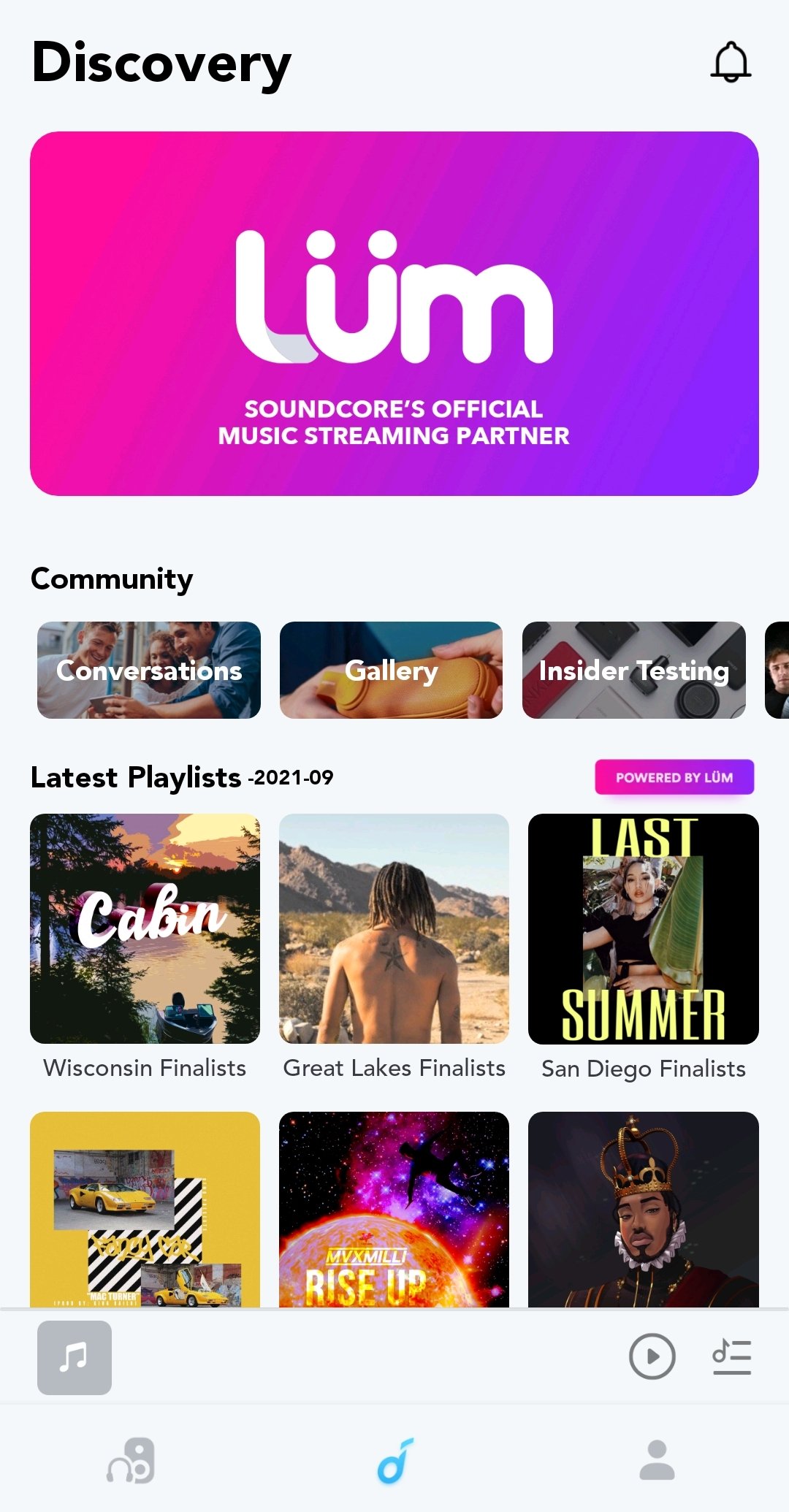Viewport: 789px width, 1512px height.
Task: Open the Conversations community card
Action: click(x=149, y=670)
